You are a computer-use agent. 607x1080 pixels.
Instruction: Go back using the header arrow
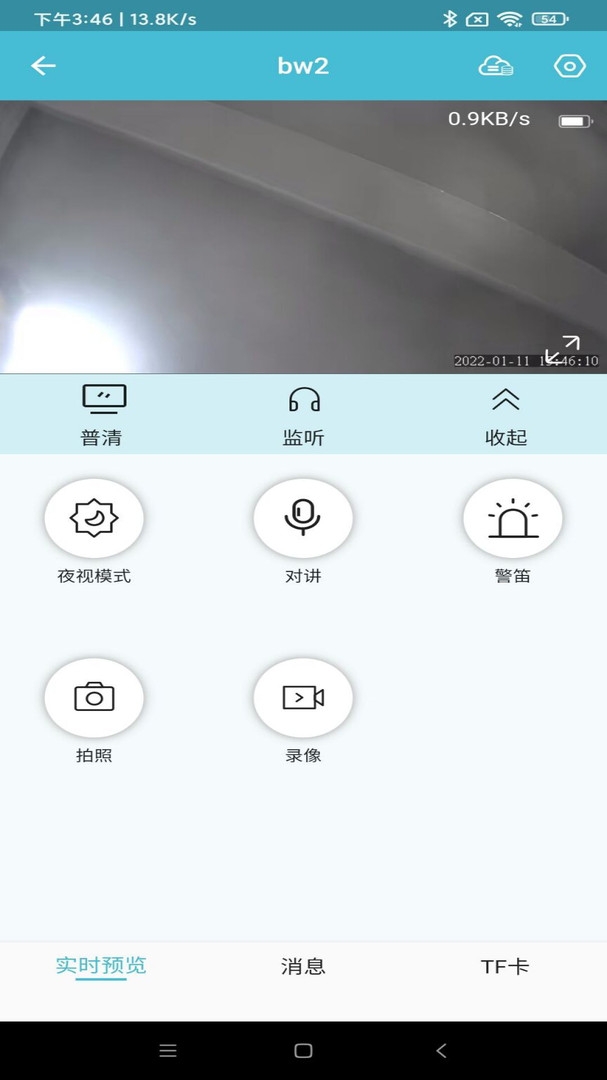point(43,66)
